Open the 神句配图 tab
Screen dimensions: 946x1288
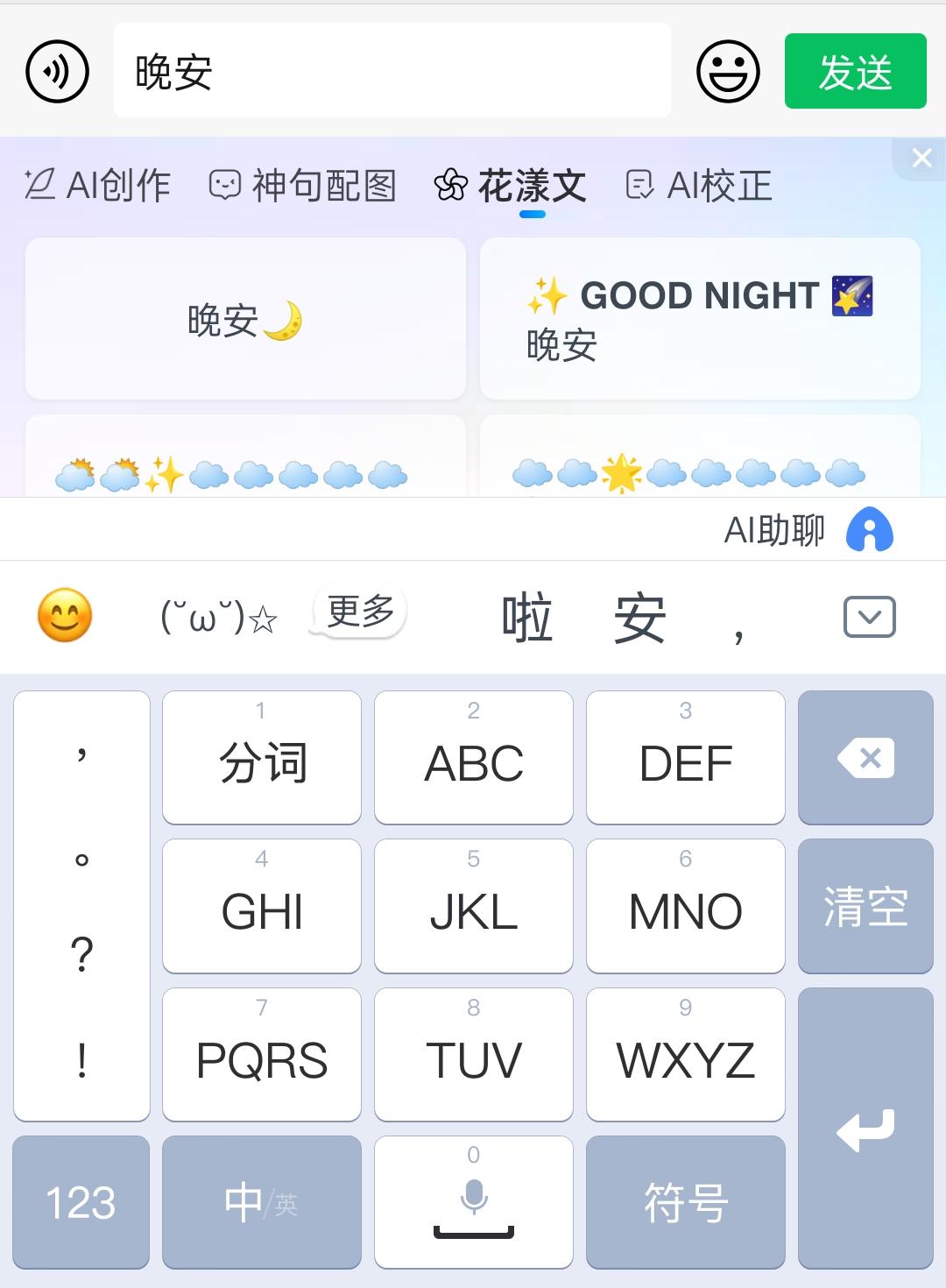pyautogui.click(x=307, y=184)
